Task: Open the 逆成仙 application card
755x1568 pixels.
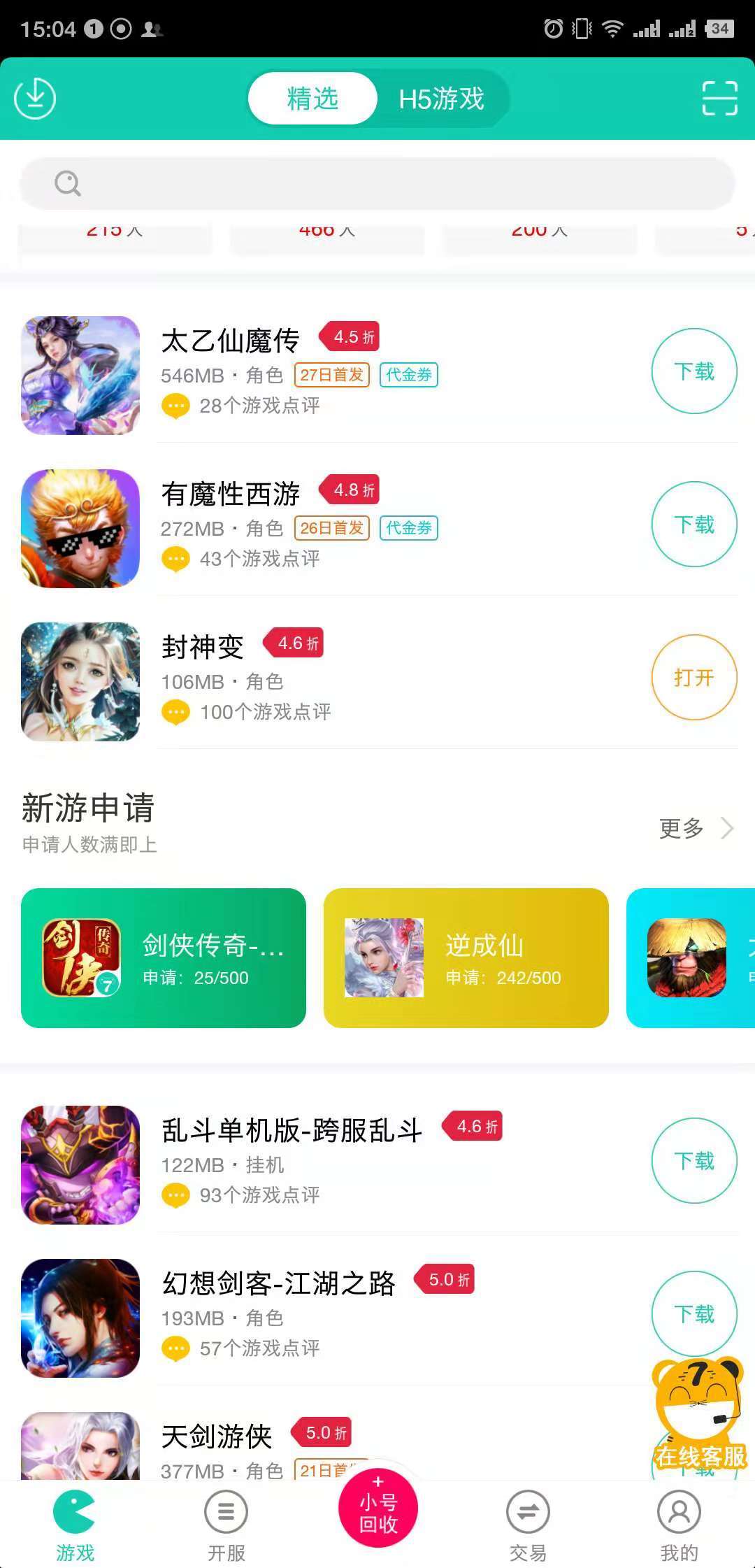Action: 466,957
